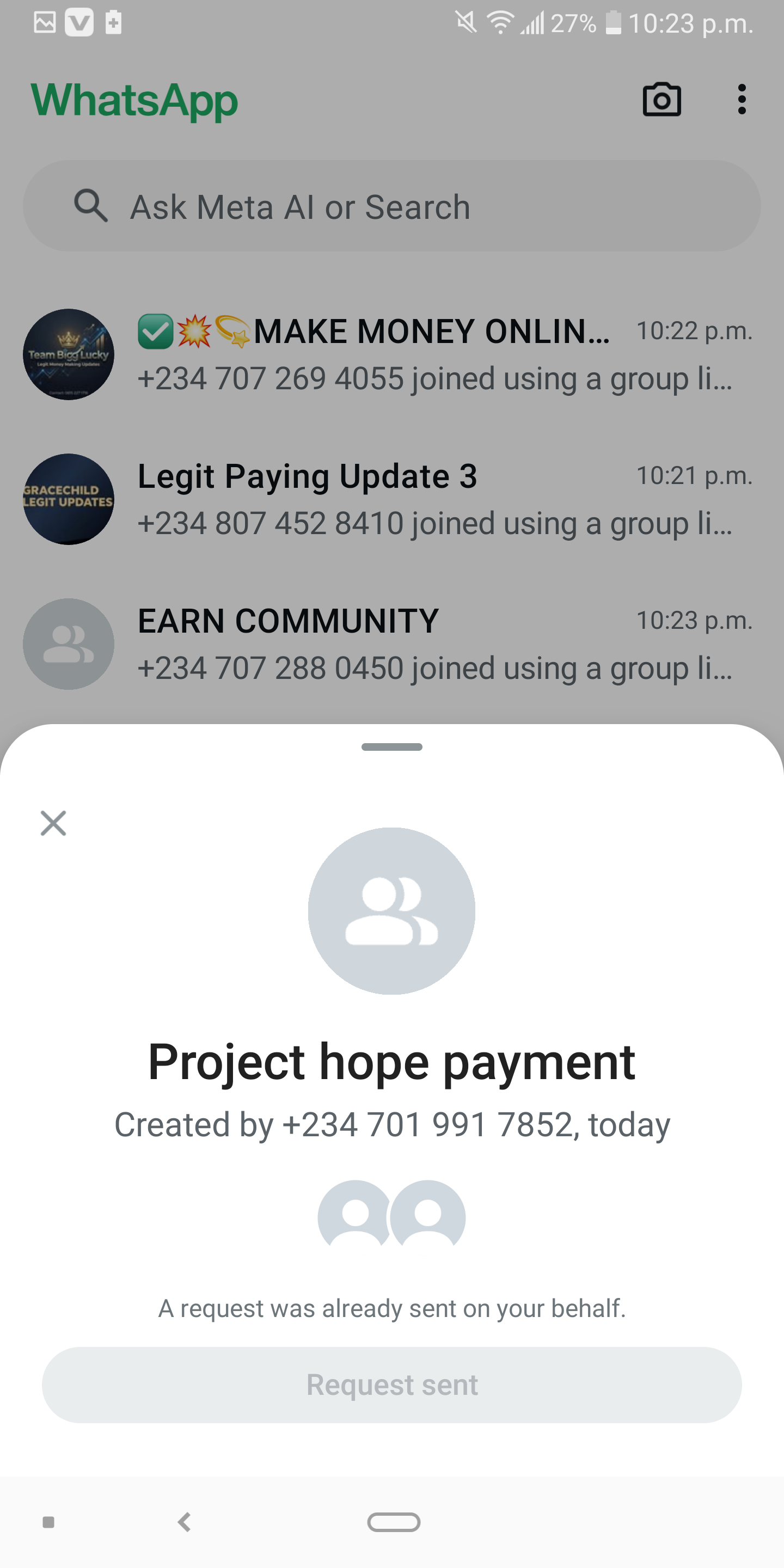This screenshot has width=784, height=1568.
Task: Tap the Ask Meta AI or Search field
Action: 391,206
